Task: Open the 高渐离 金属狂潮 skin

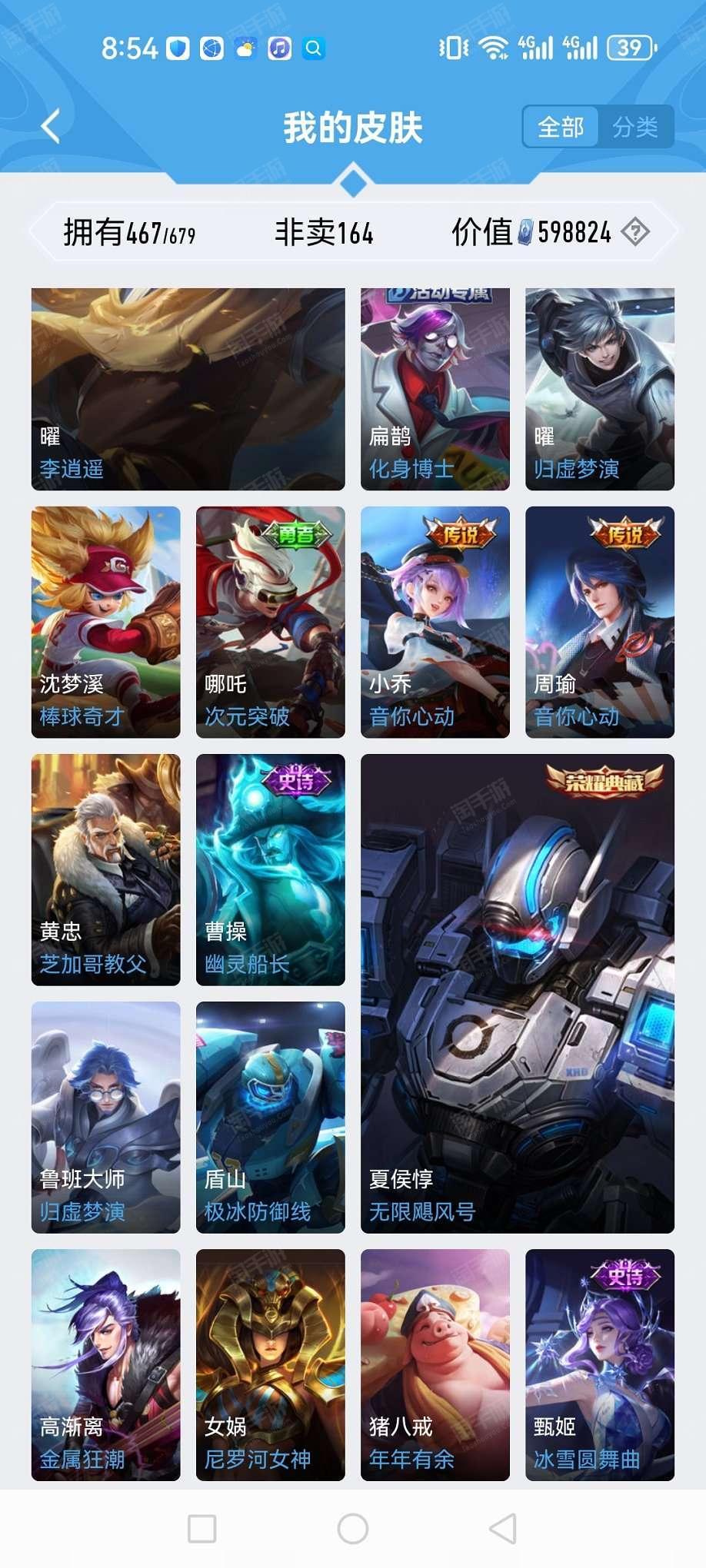Action: point(106,1364)
